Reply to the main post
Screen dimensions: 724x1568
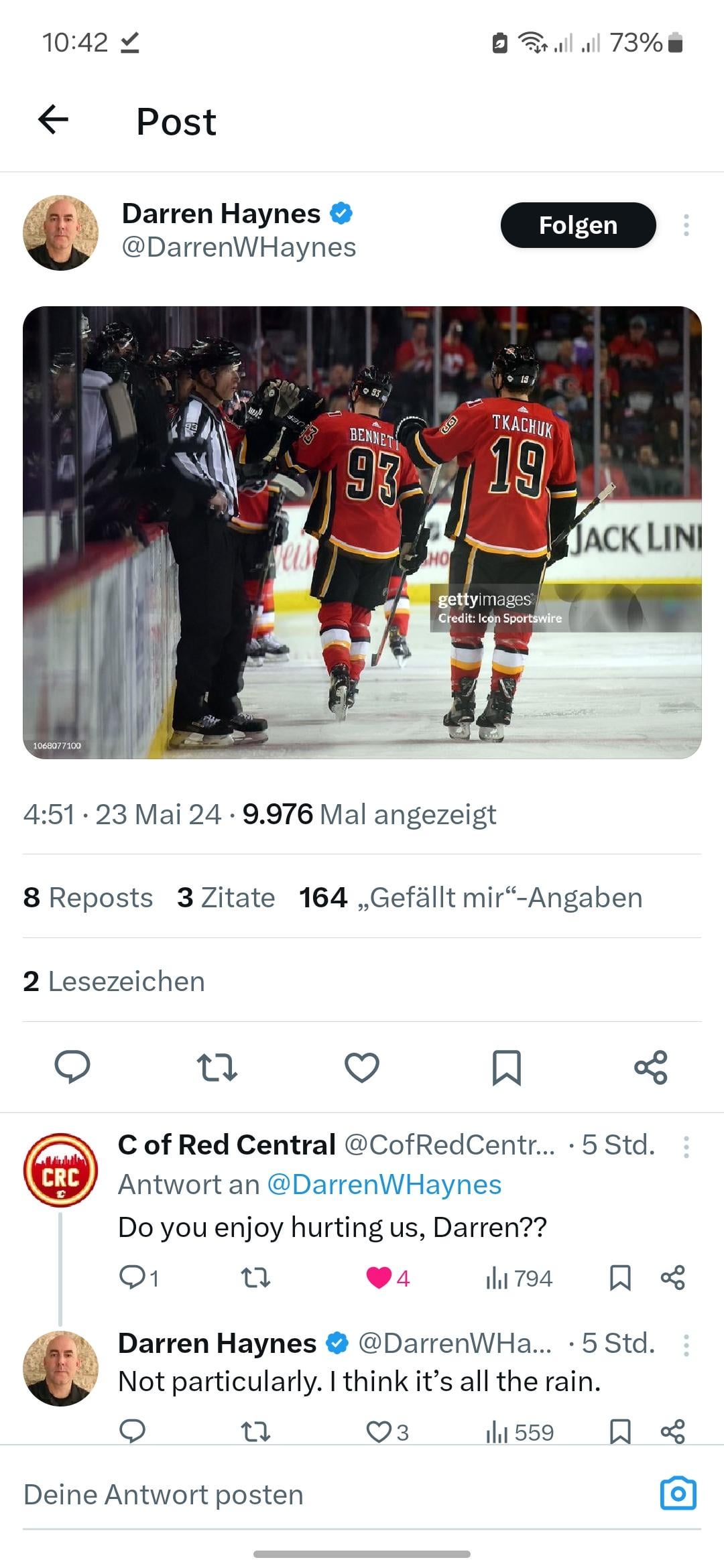tap(72, 1067)
